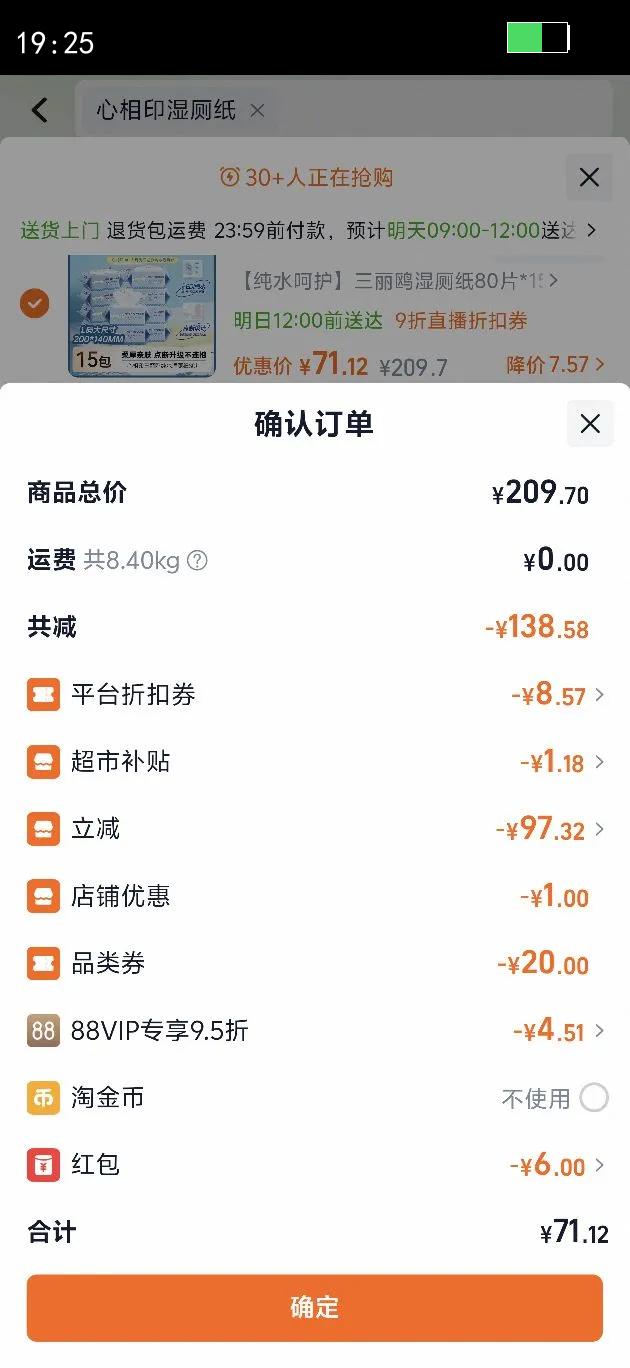Screen dimensions: 630x1368
Task: Expand the 立减 discount row
Action: pyautogui.click(x=552, y=829)
